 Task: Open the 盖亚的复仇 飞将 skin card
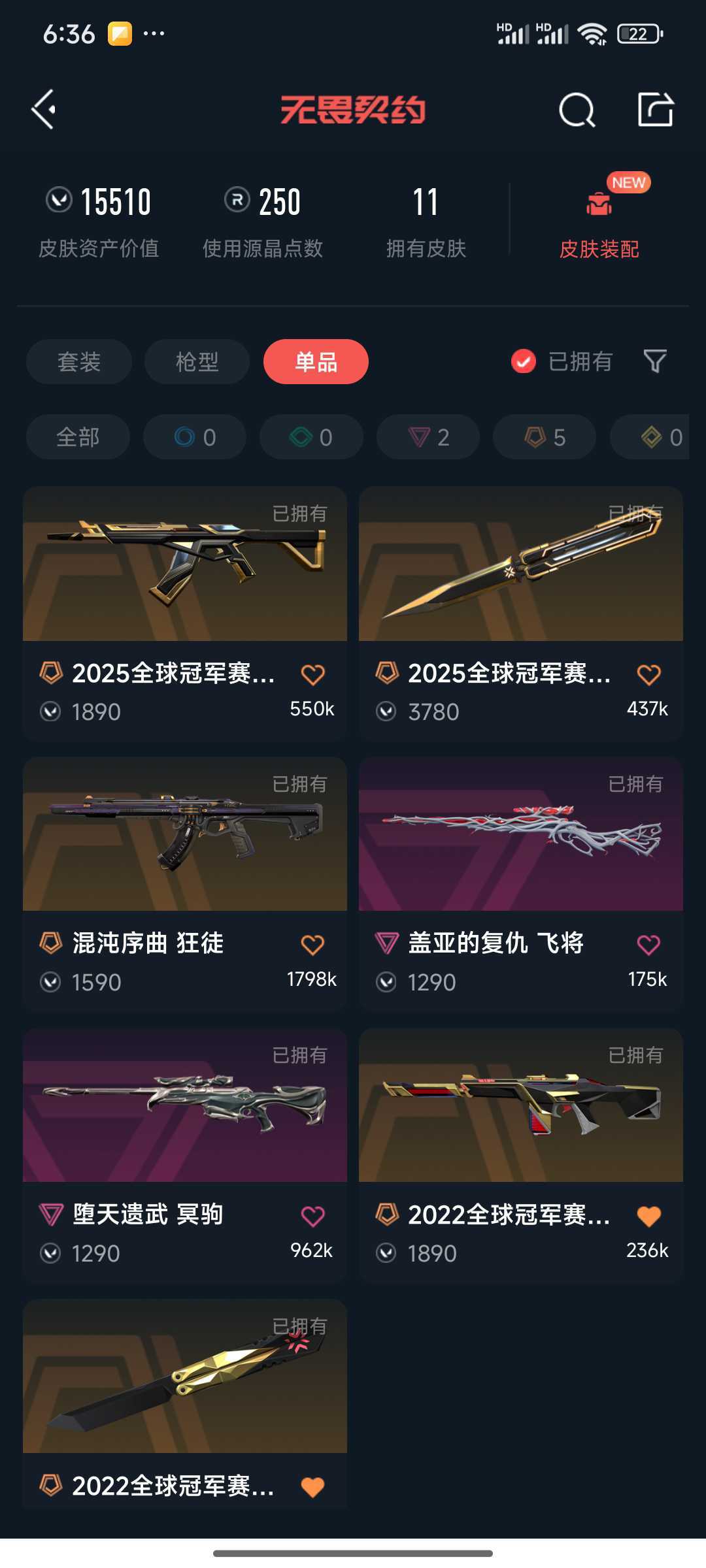(x=521, y=885)
